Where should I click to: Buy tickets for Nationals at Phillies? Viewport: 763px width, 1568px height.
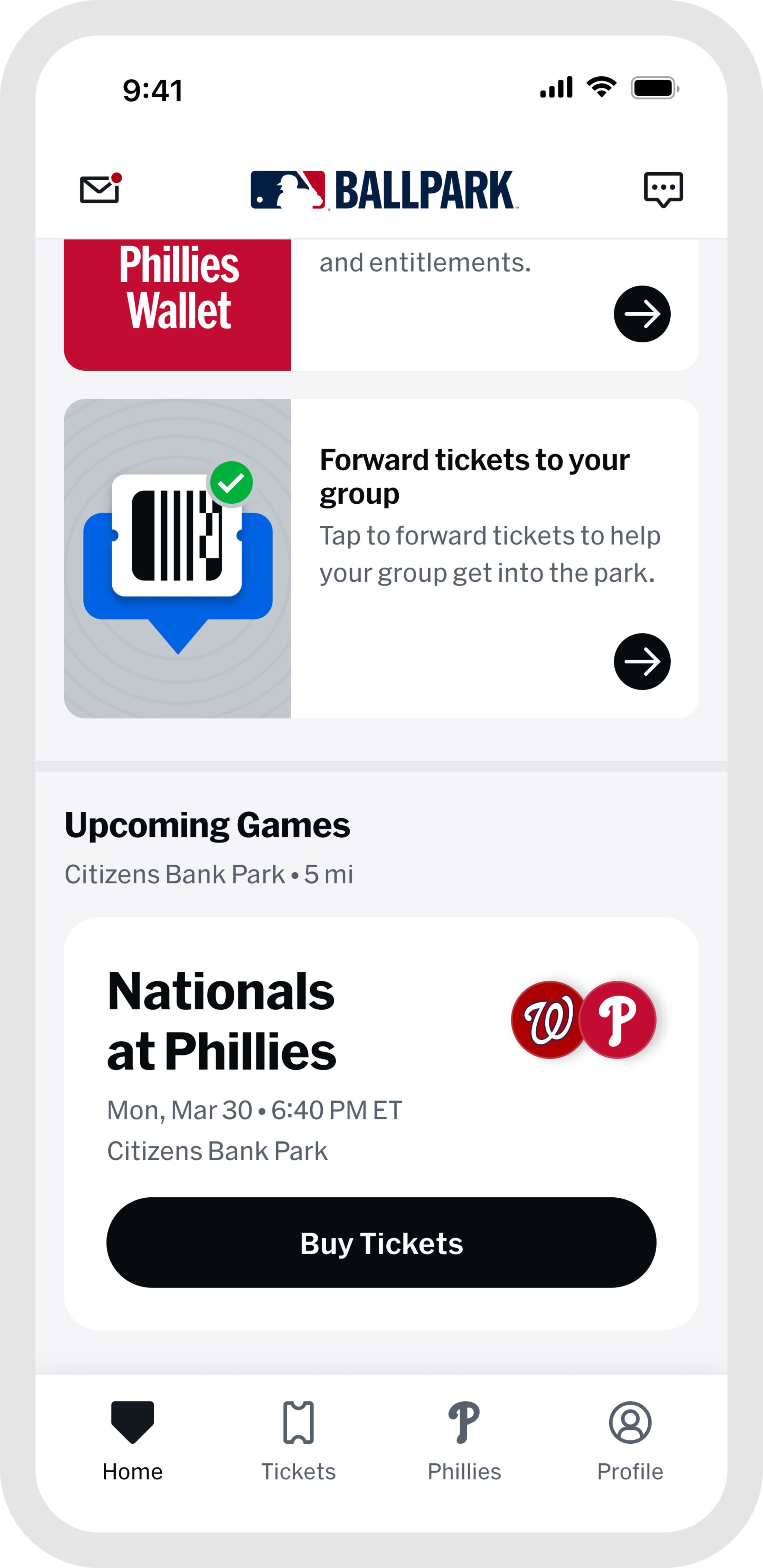point(381,1244)
